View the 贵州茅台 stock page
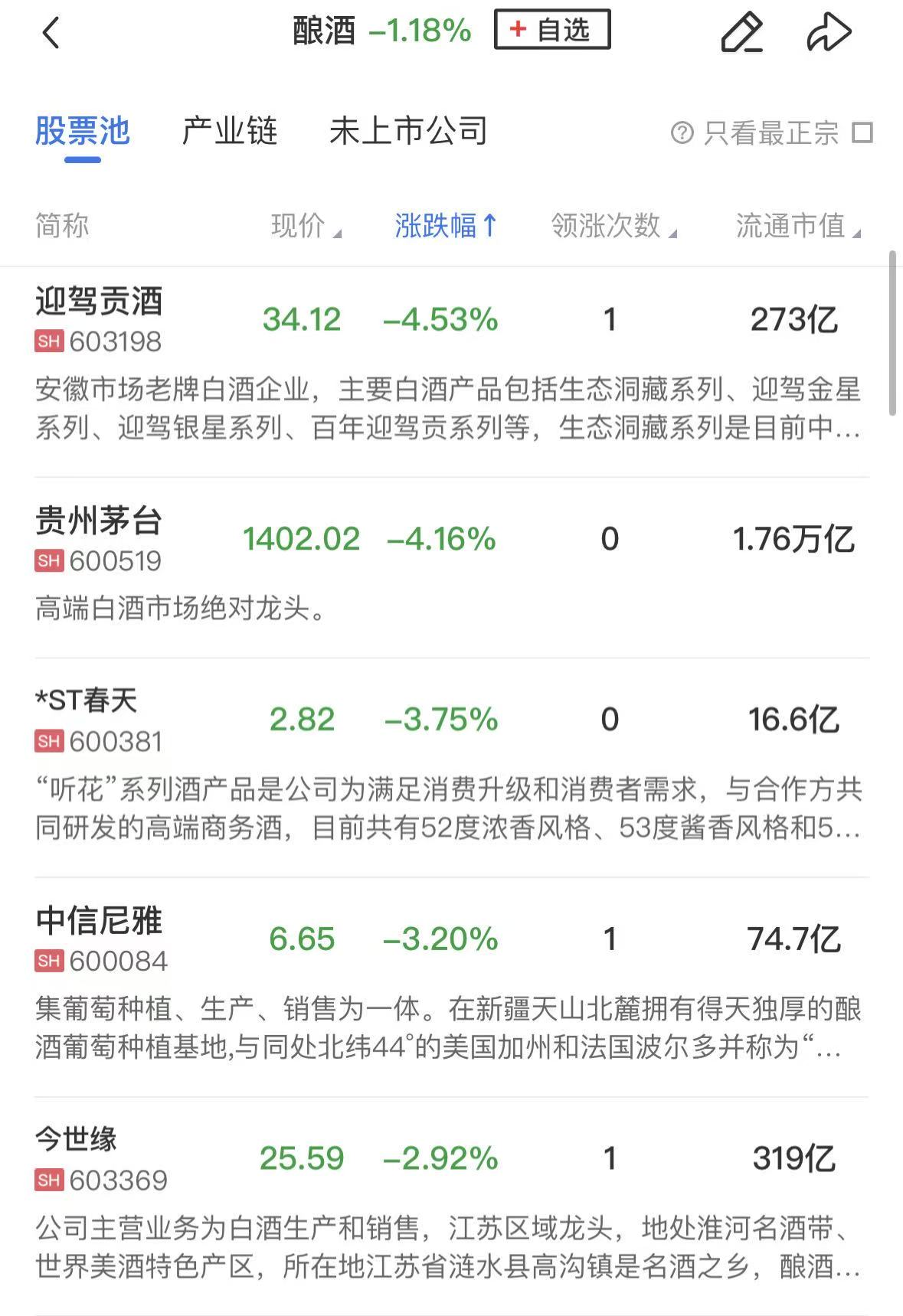The image size is (903, 1316). pos(99,521)
